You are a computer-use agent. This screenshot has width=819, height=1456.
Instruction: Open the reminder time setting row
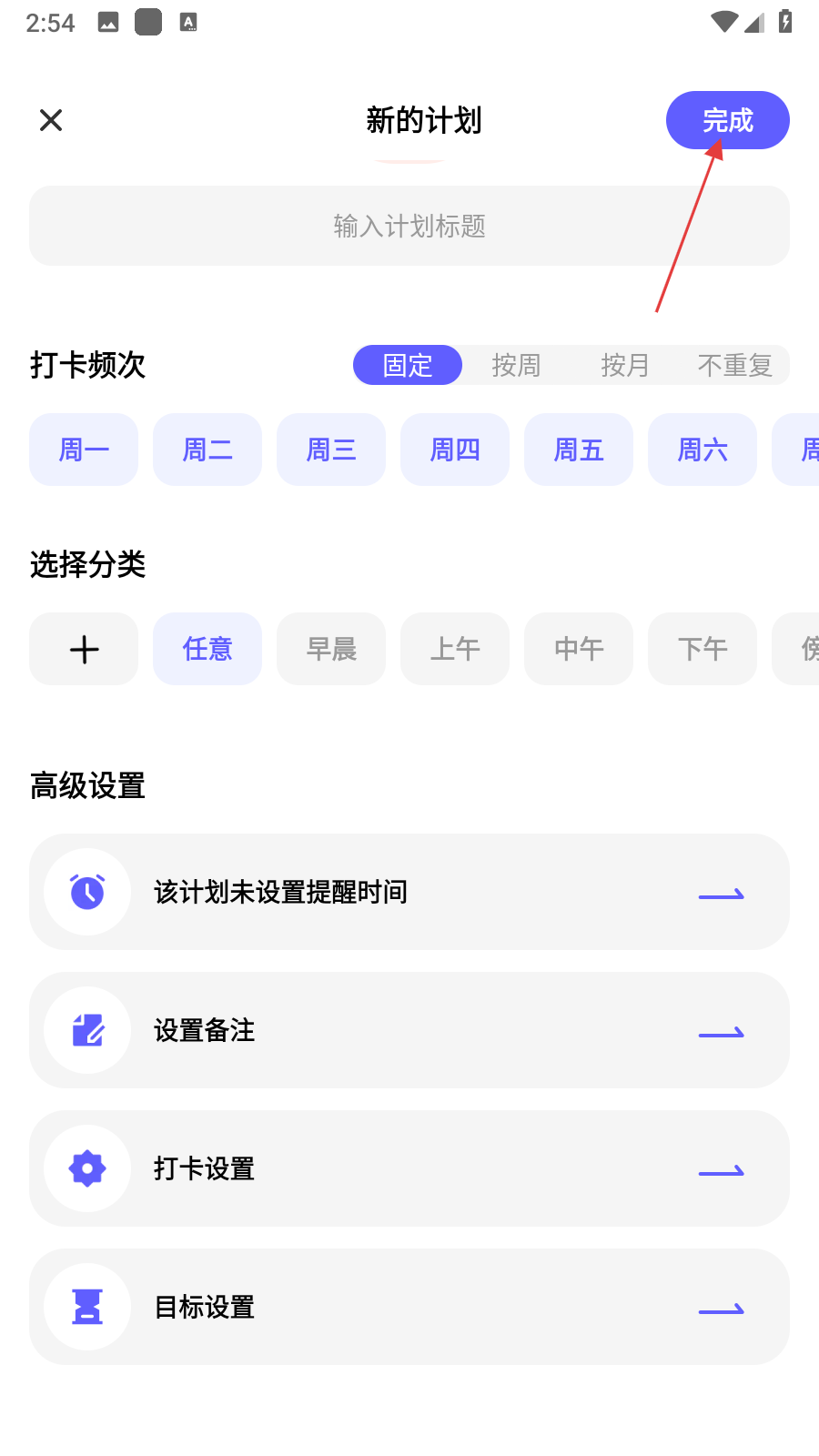[x=409, y=892]
